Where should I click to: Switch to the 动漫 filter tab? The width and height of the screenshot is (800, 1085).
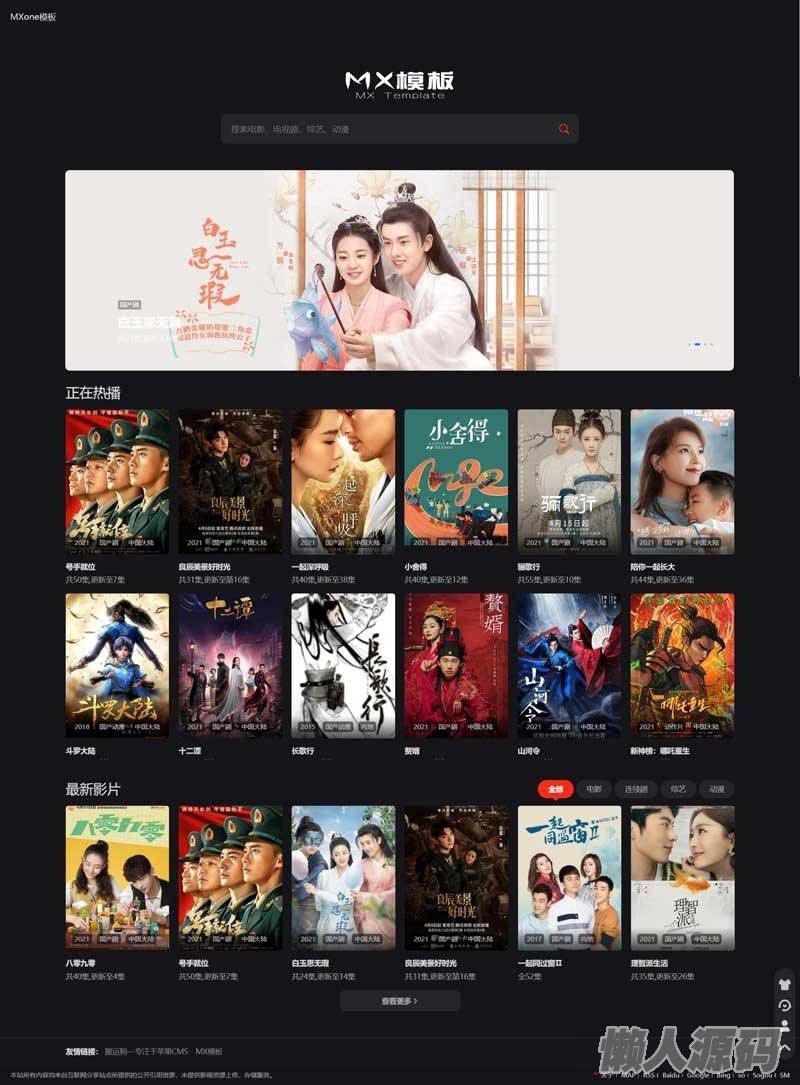pyautogui.click(x=716, y=789)
